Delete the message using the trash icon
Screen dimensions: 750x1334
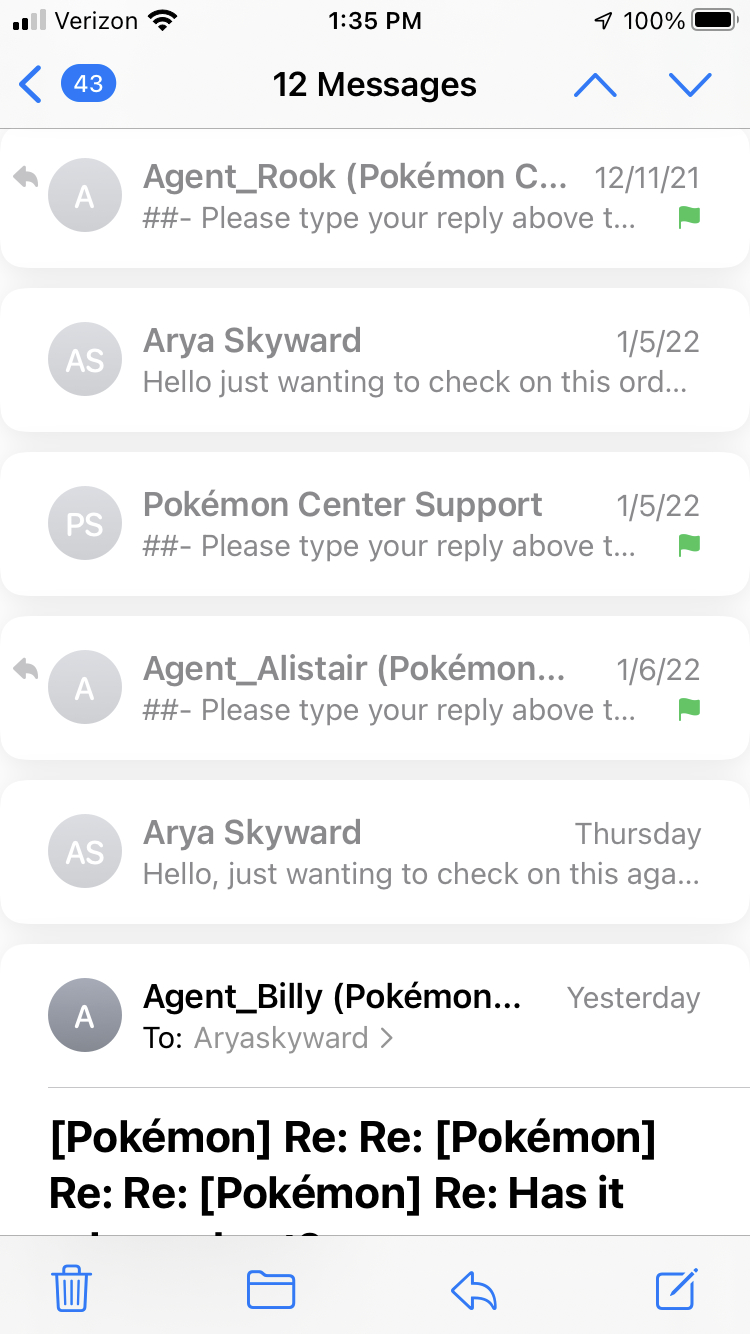tap(70, 1289)
